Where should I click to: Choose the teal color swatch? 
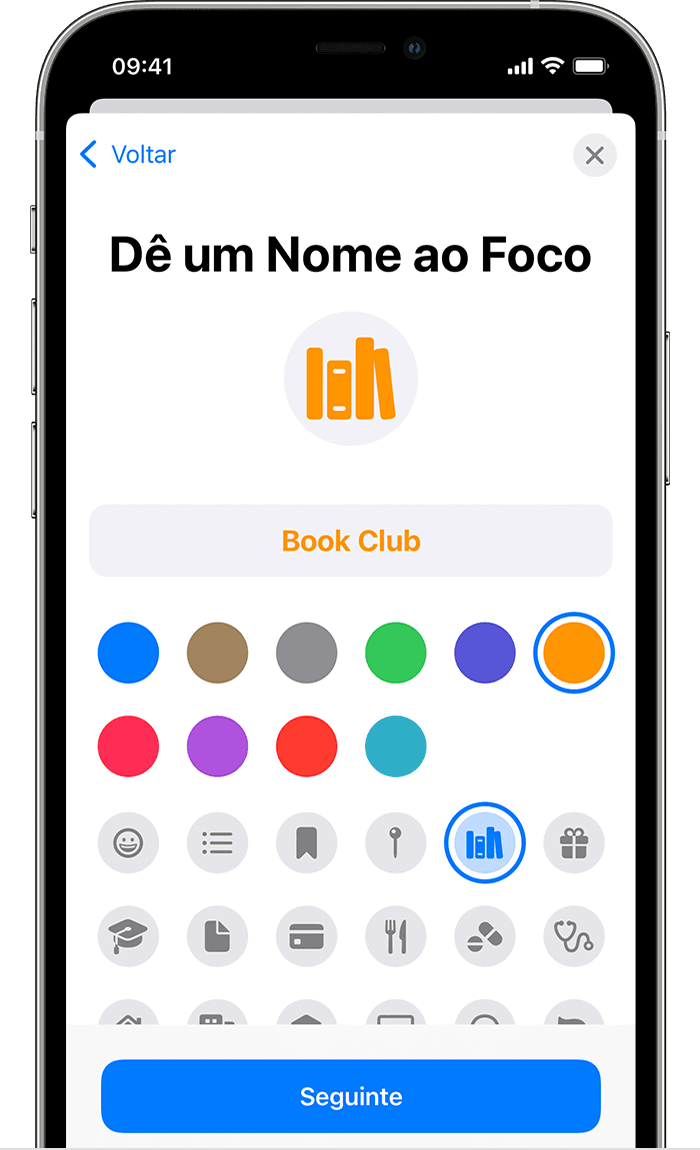[x=396, y=746]
